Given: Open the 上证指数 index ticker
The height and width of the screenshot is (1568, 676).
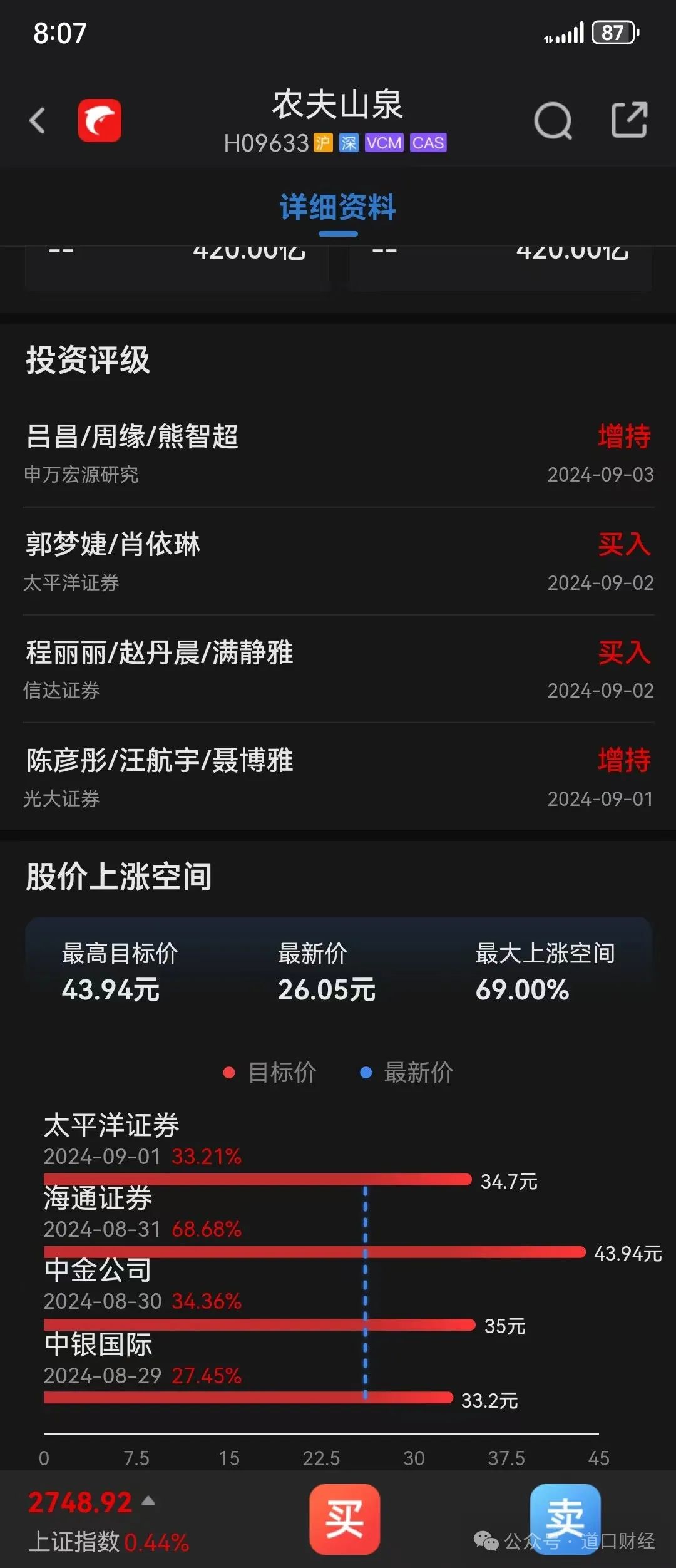Looking at the screenshot, I should pos(108,1522).
